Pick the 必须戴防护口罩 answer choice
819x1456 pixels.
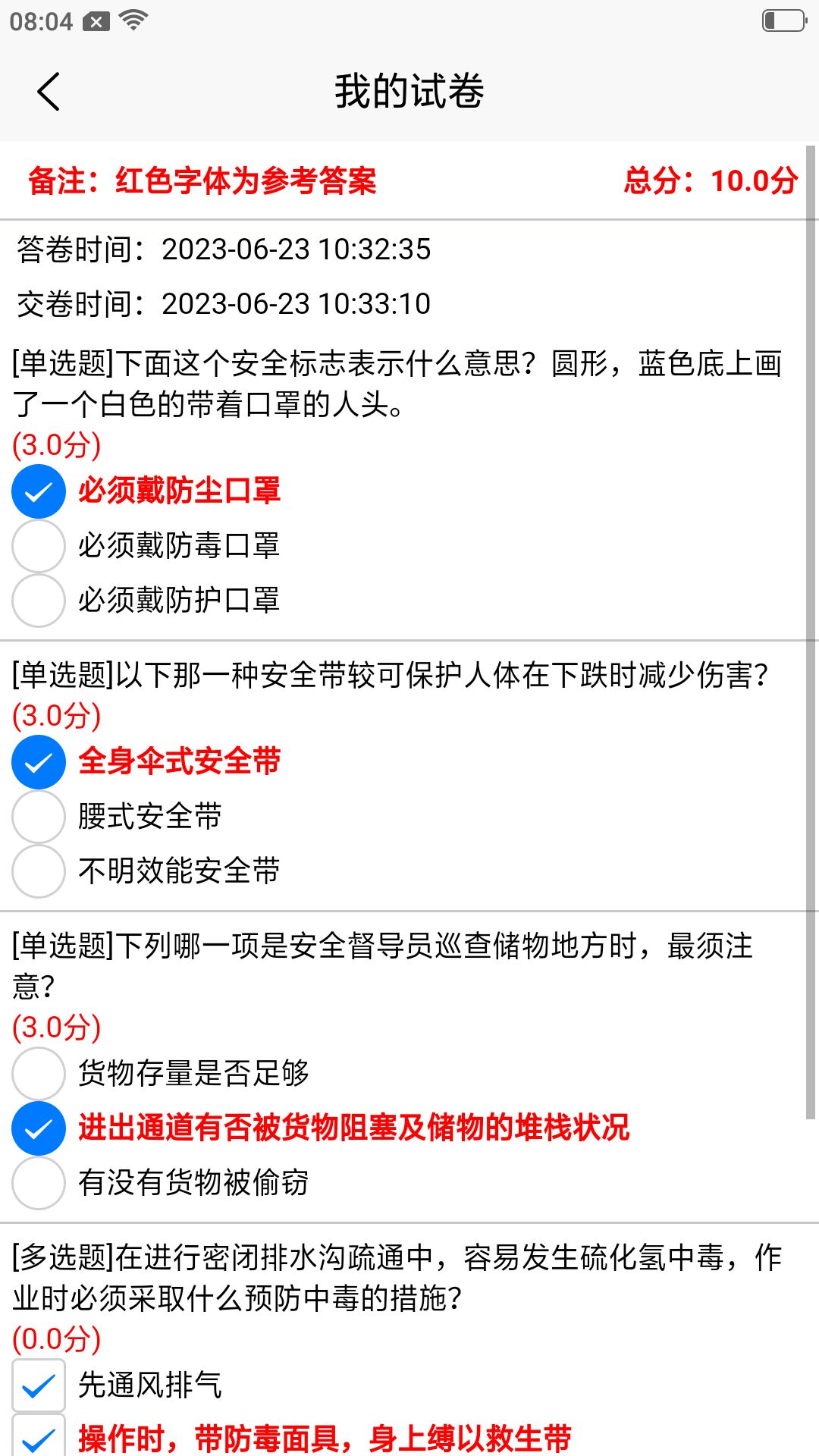coord(38,601)
